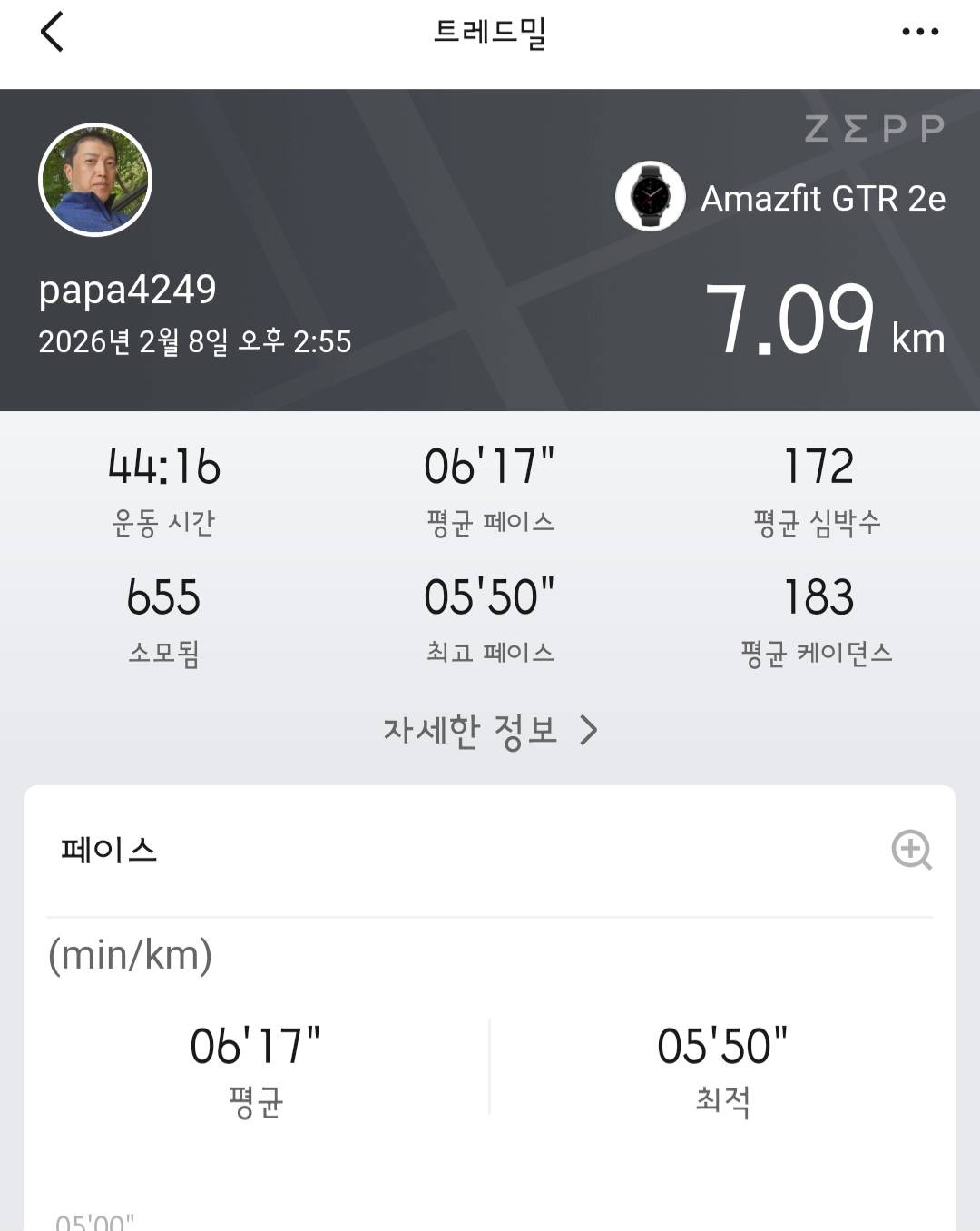Viewport: 980px width, 1231px height.
Task: Tap the papa4249 profile picture
Action: (94, 180)
